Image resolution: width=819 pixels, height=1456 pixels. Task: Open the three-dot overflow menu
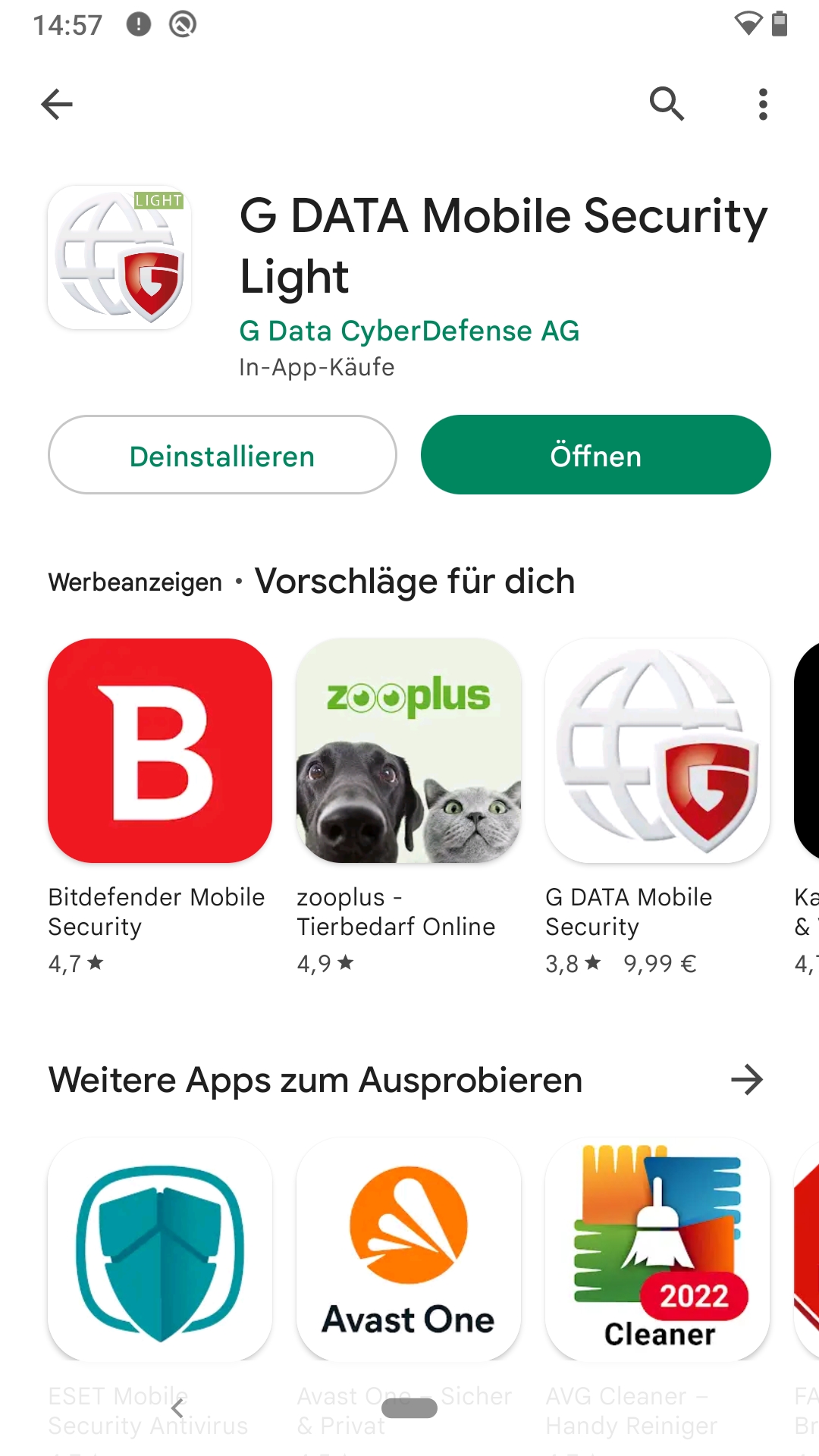point(762,104)
